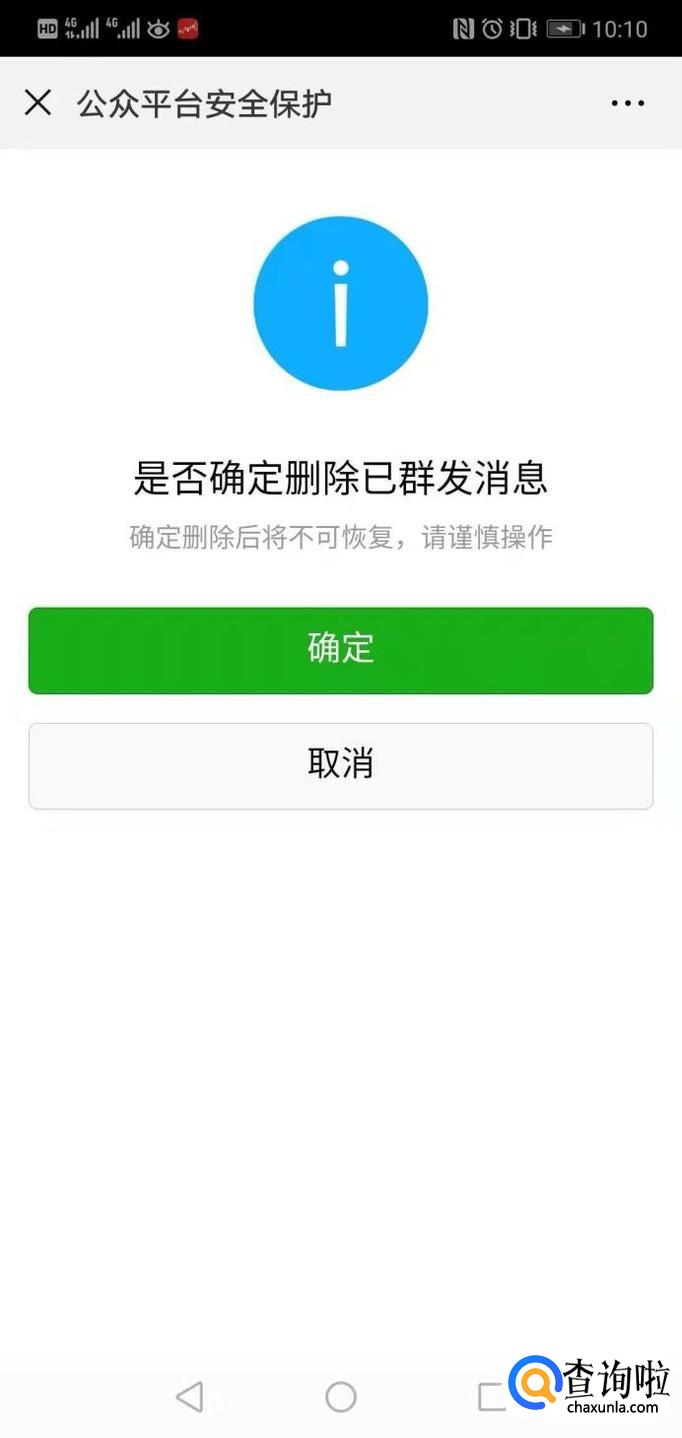Confirm deletion with the 确定 button
This screenshot has height=1438, width=682.
click(x=340, y=650)
